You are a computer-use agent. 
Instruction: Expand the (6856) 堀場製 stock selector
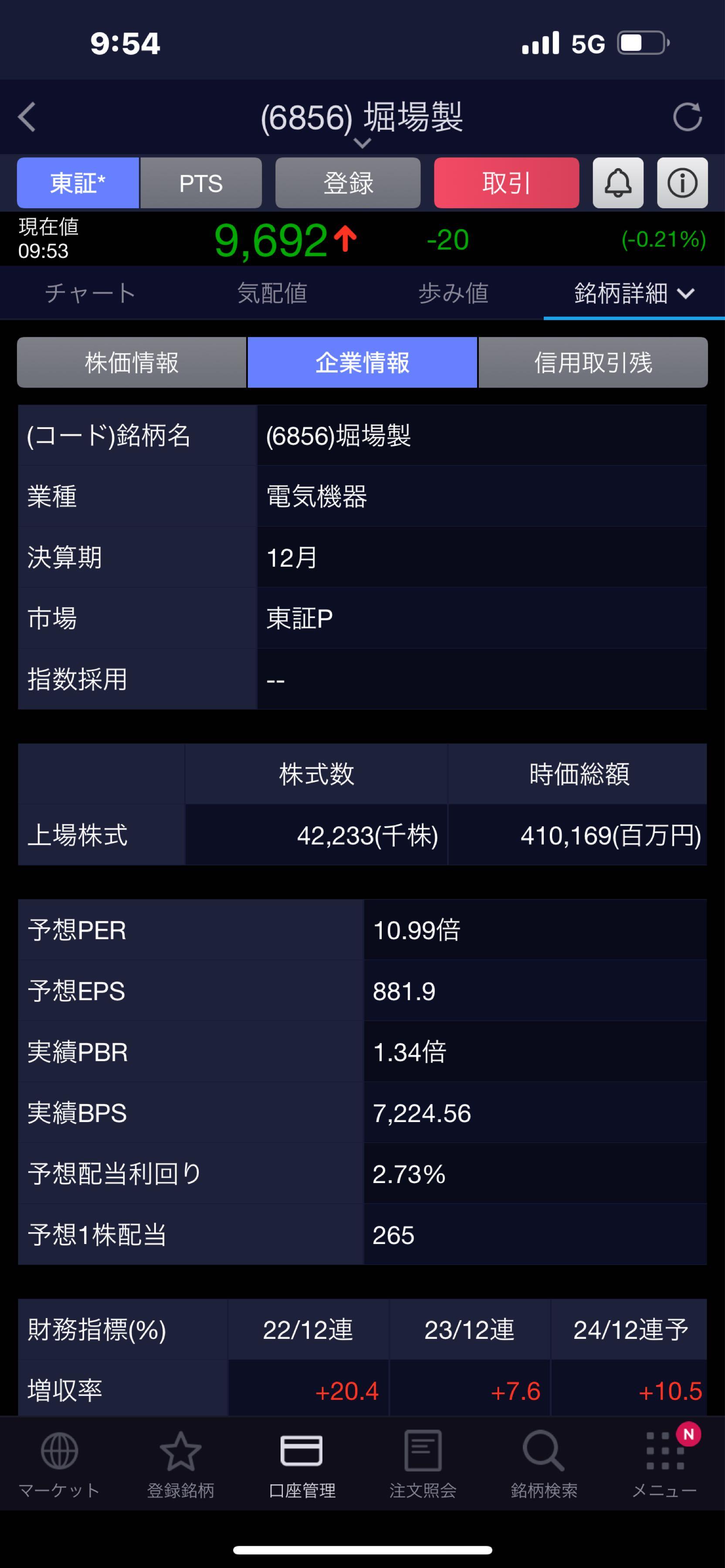(x=362, y=122)
